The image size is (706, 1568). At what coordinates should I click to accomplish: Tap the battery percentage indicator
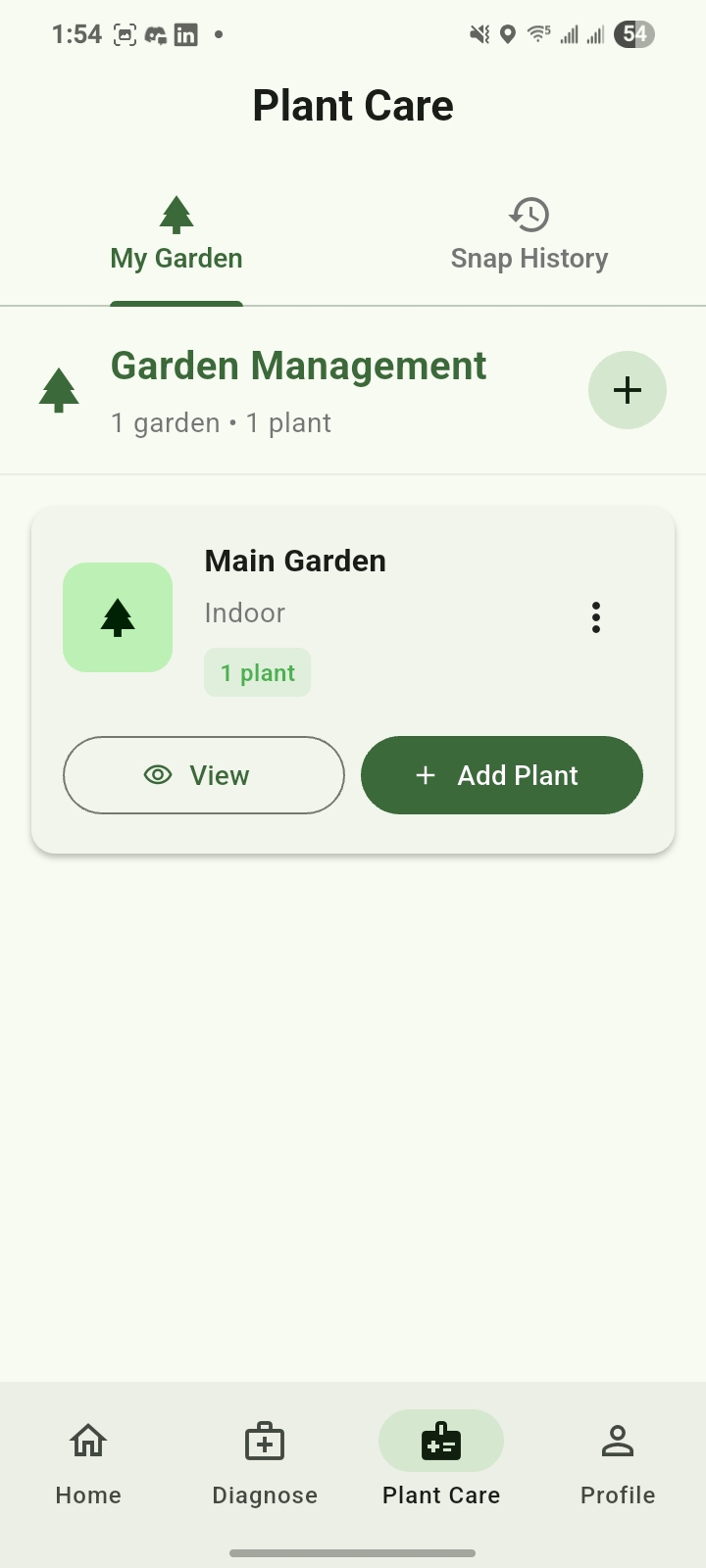(632, 33)
